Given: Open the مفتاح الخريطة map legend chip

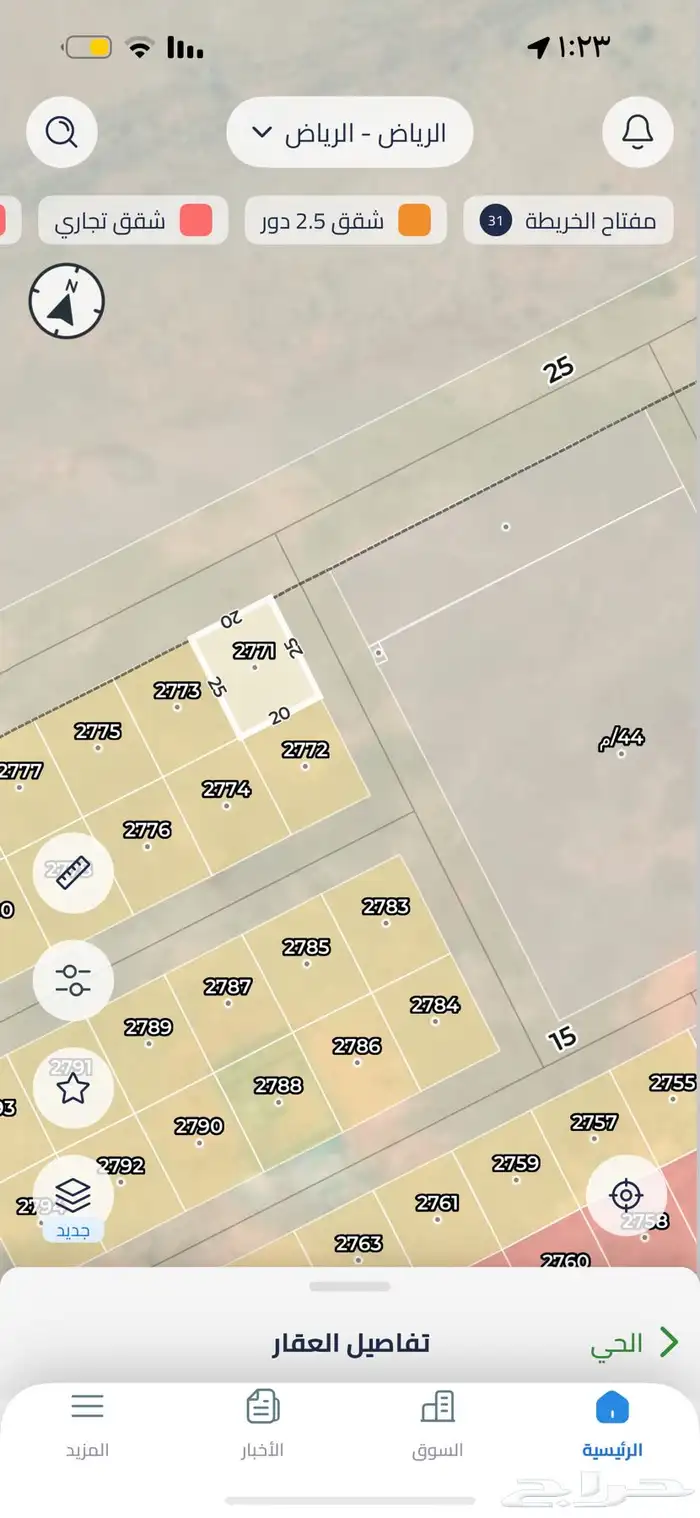Looking at the screenshot, I should click(567, 221).
